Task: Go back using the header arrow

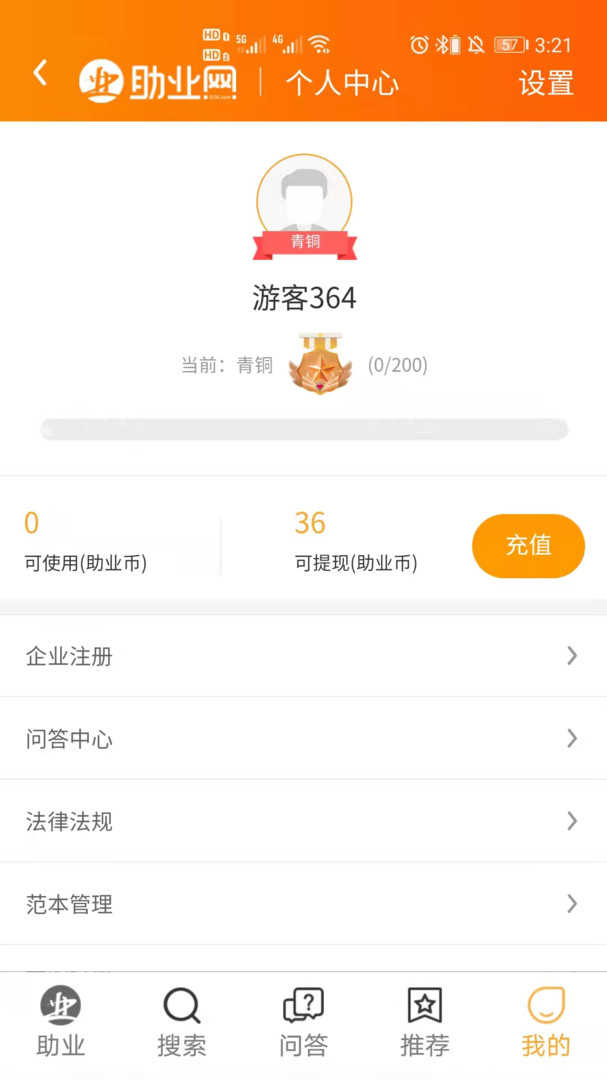Action: pyautogui.click(x=40, y=73)
